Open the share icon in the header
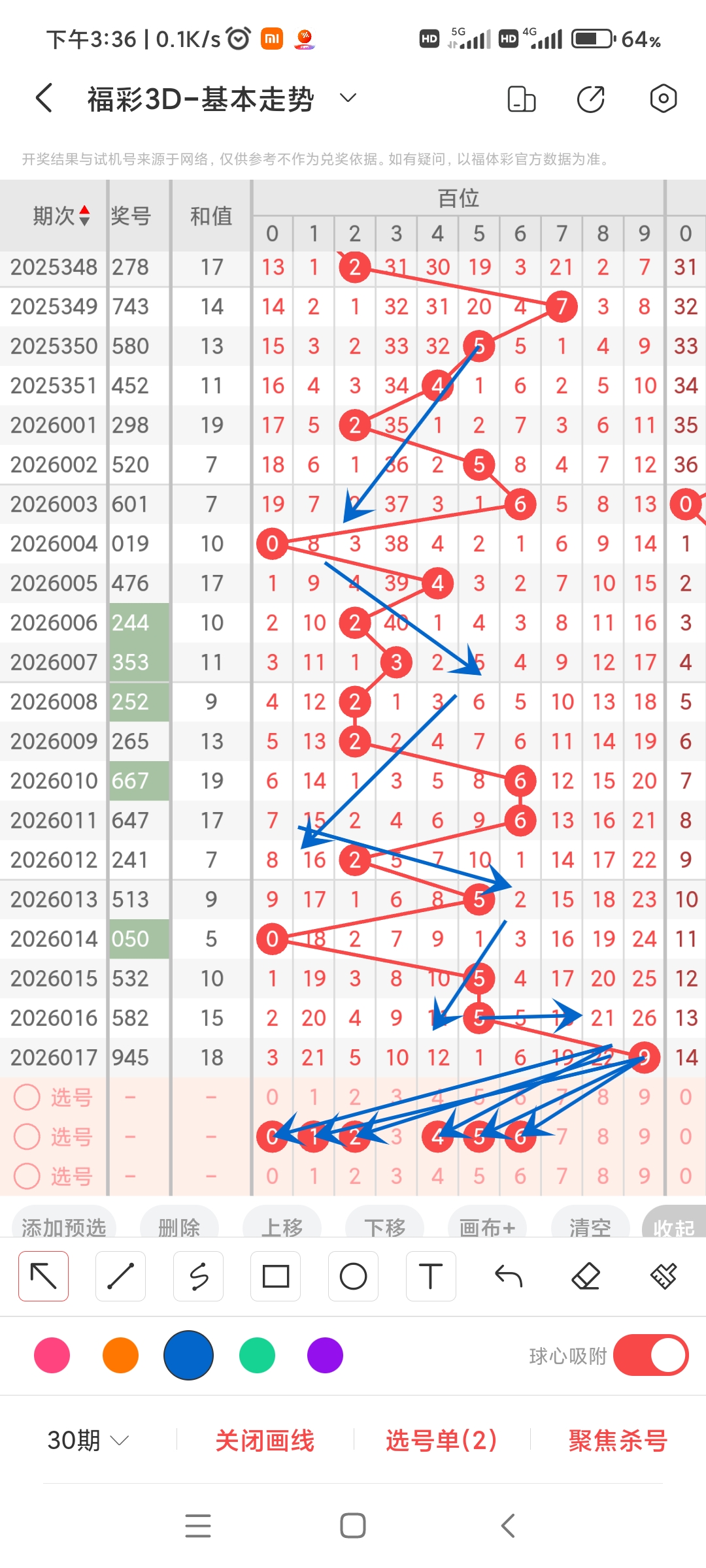Viewport: 706px width, 1568px height. click(x=591, y=99)
